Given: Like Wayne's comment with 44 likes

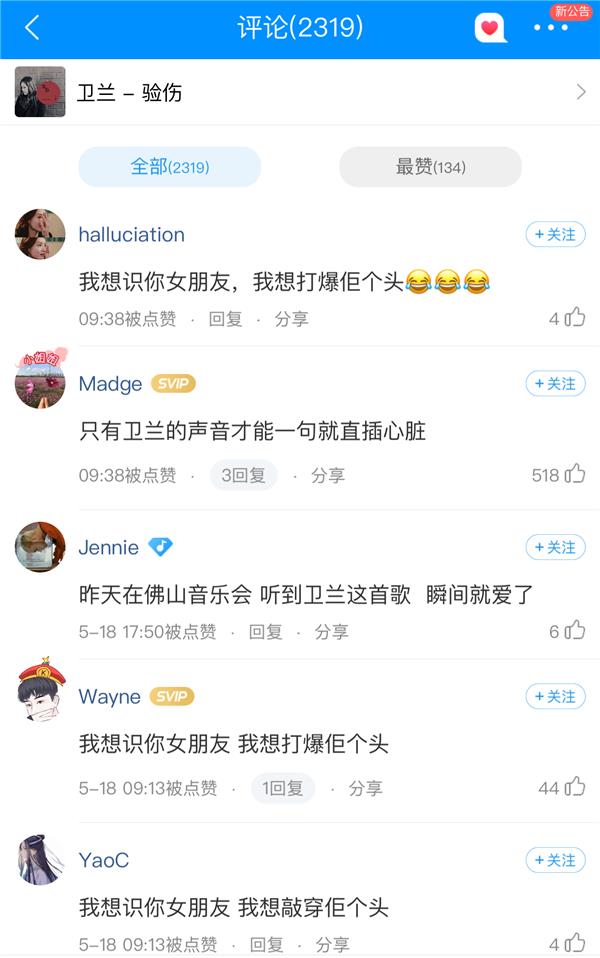Looking at the screenshot, I should coord(575,787).
